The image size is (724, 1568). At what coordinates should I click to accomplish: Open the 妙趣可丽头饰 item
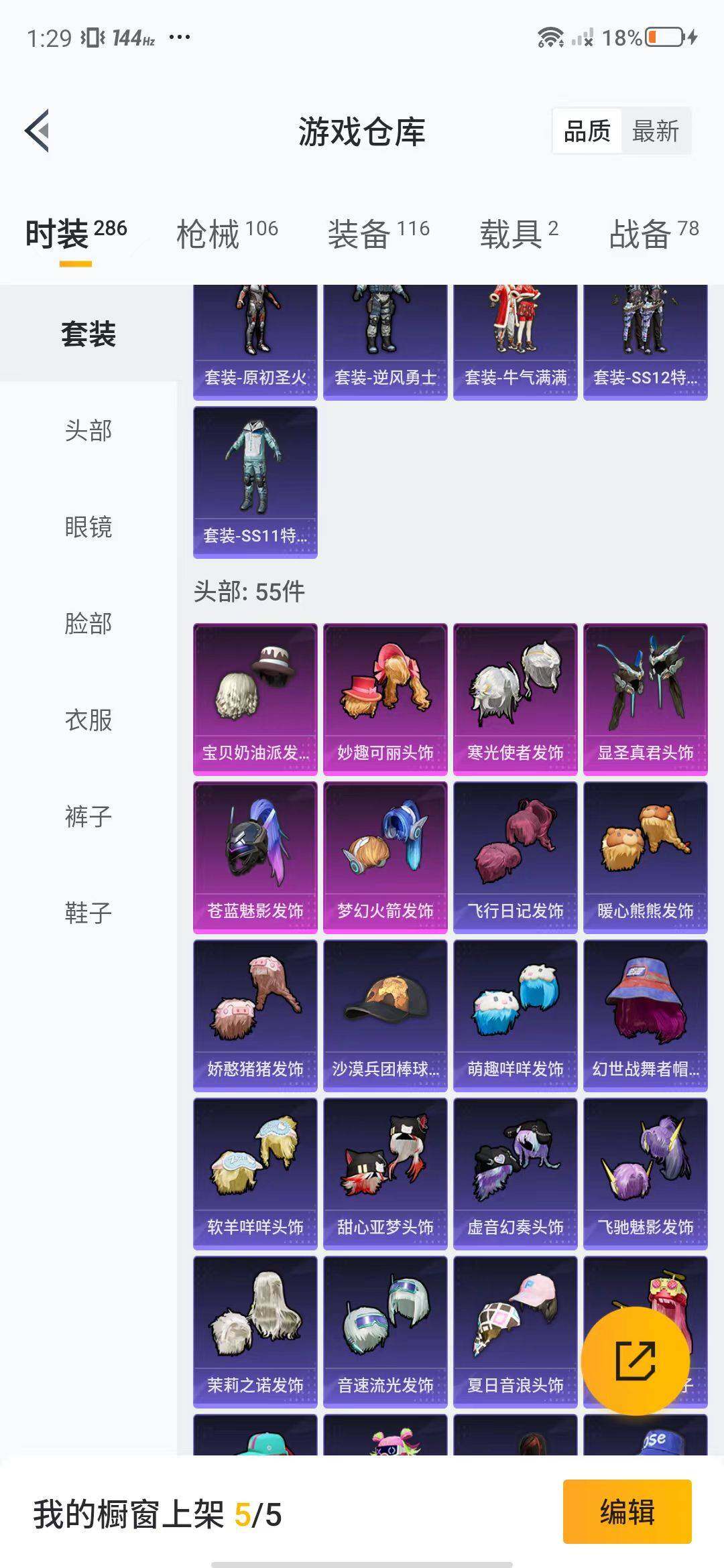pos(385,699)
